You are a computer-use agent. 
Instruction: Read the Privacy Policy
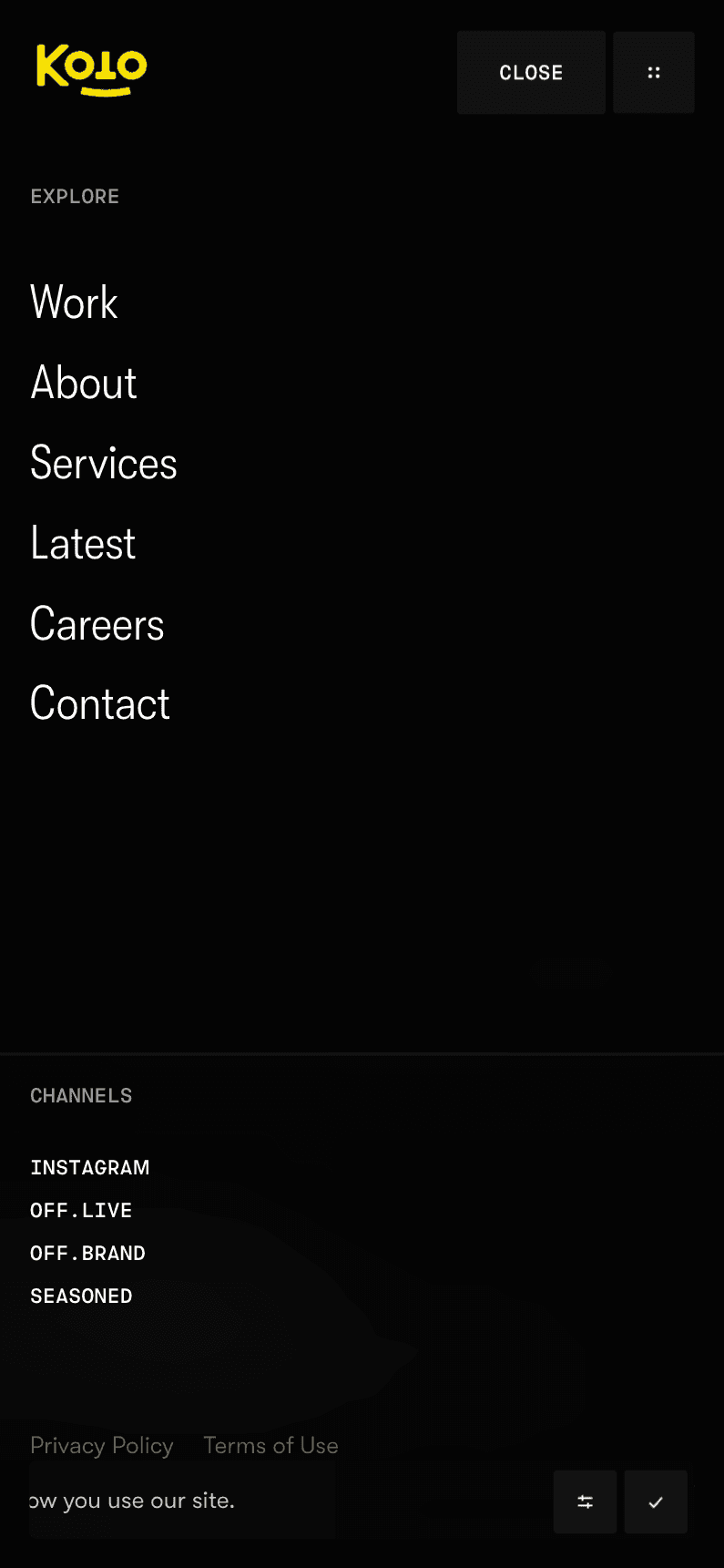tap(102, 1445)
